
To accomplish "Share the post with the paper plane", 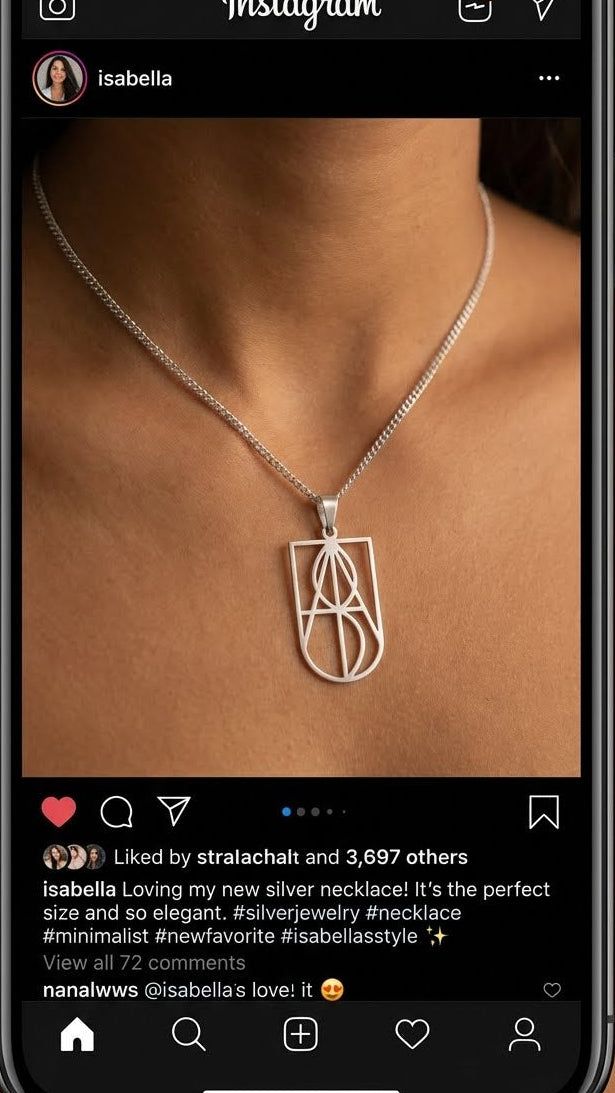I will coord(174,810).
